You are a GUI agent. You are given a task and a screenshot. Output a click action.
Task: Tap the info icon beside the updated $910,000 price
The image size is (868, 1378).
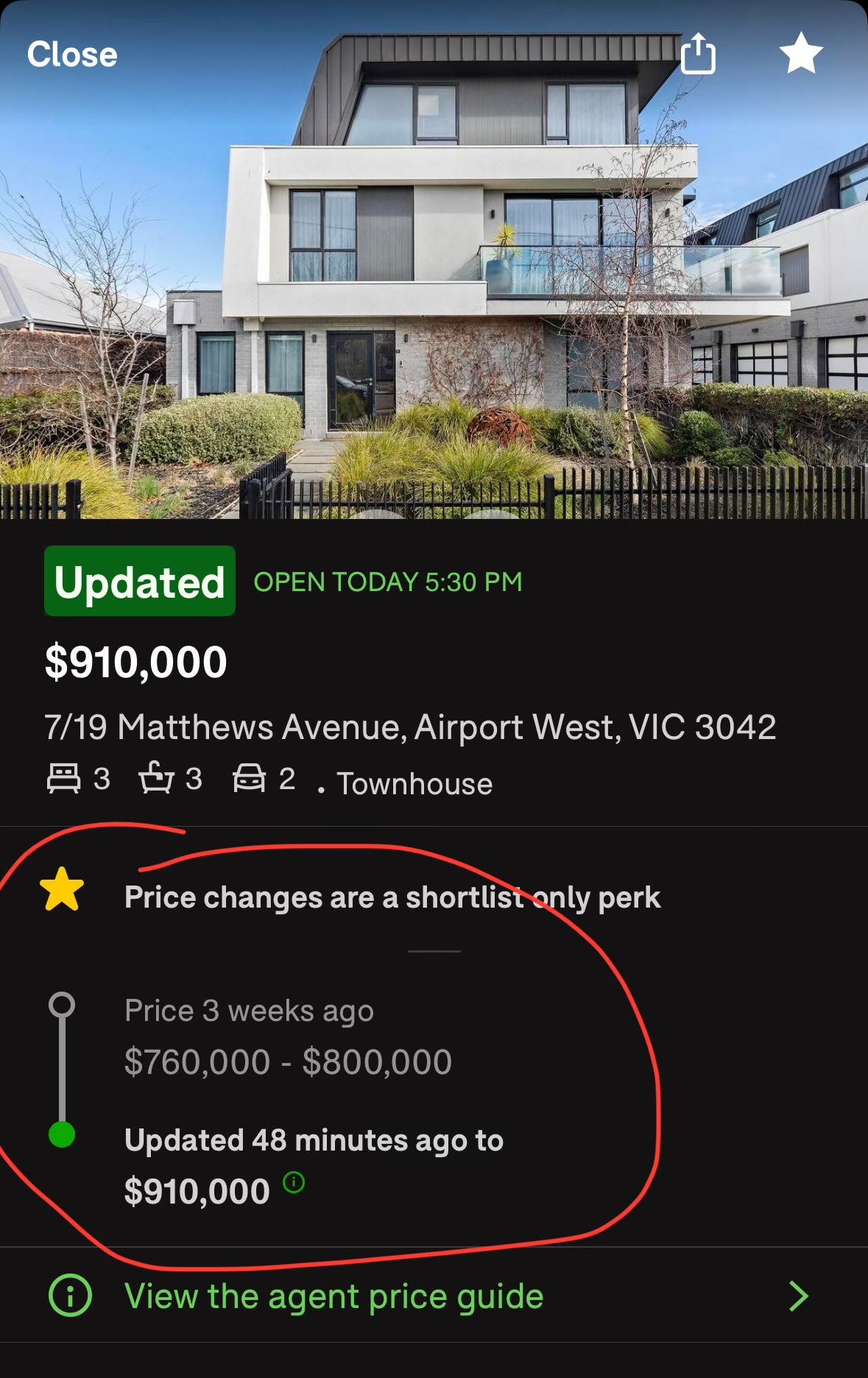[x=294, y=1183]
